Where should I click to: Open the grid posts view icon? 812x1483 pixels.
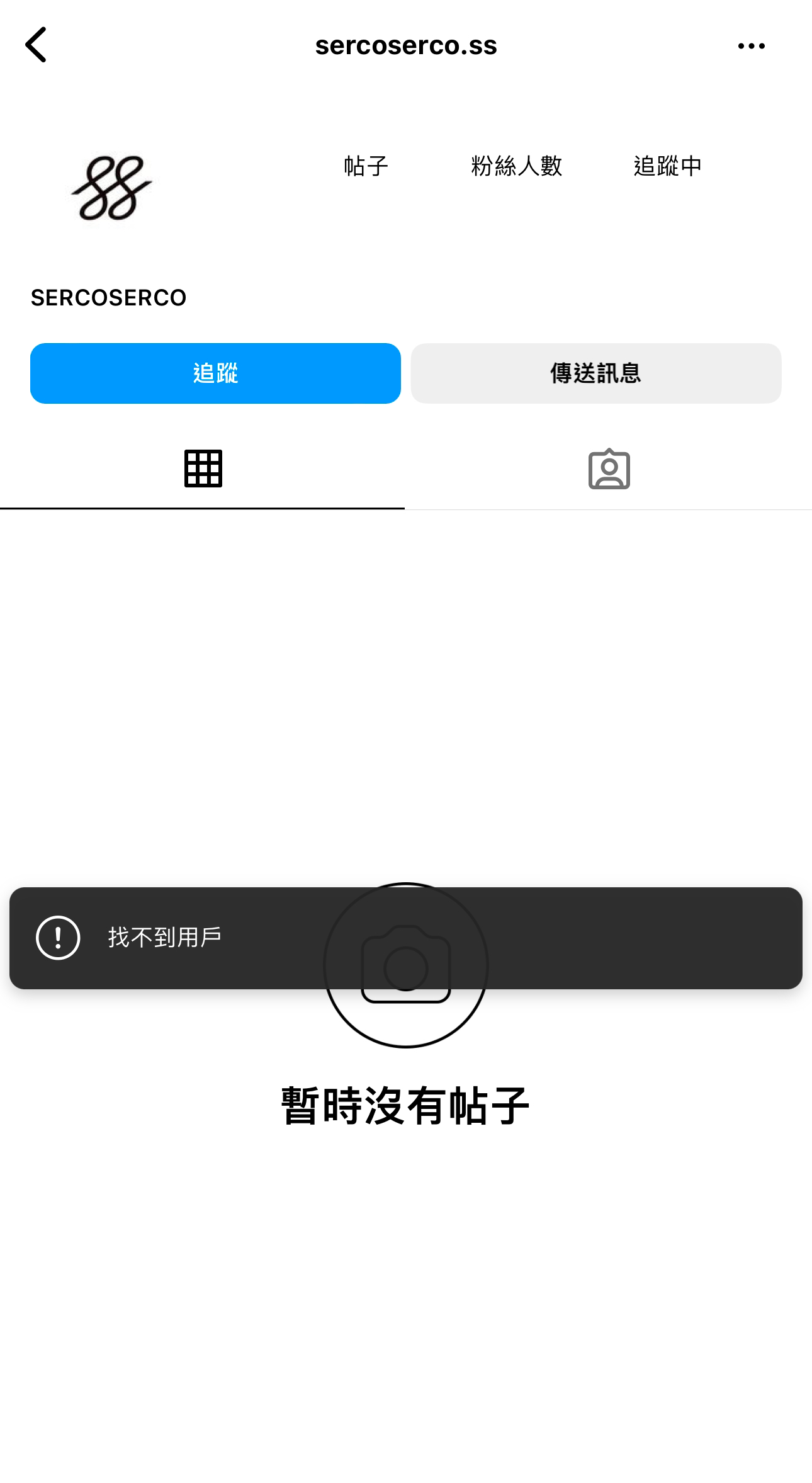coord(203,468)
